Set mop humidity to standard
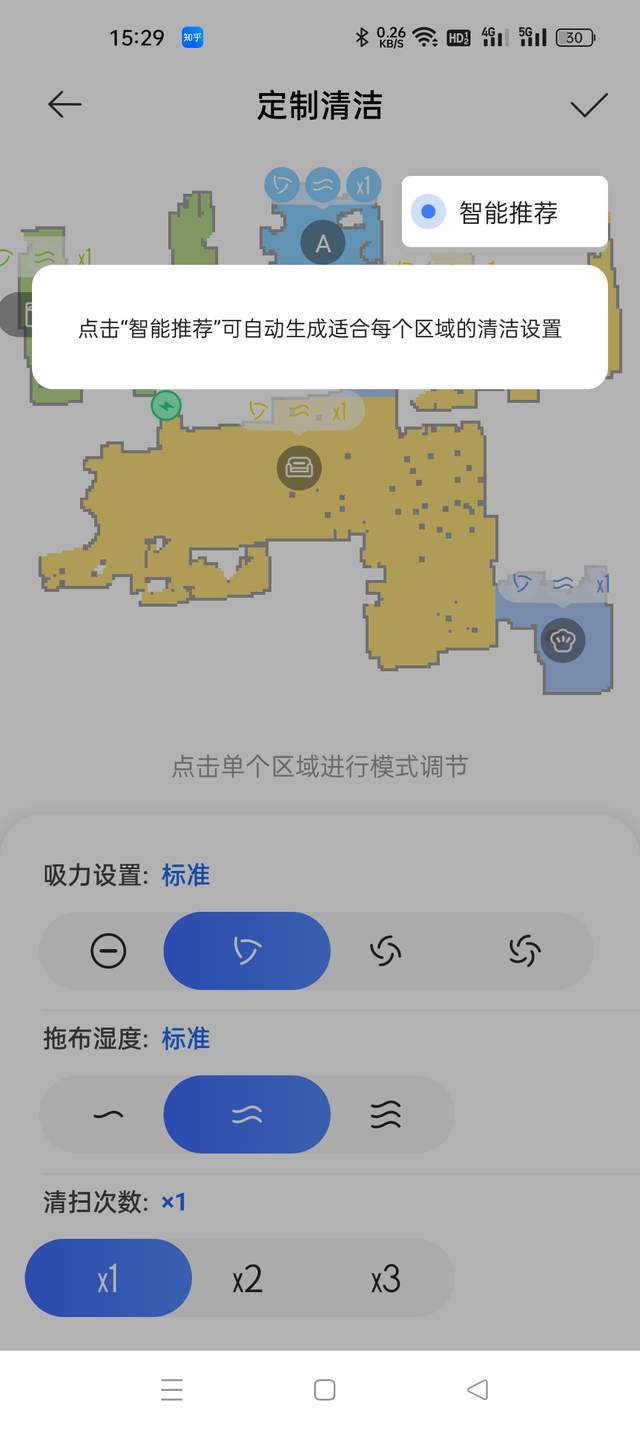This screenshot has width=640, height=1429. [x=247, y=1114]
